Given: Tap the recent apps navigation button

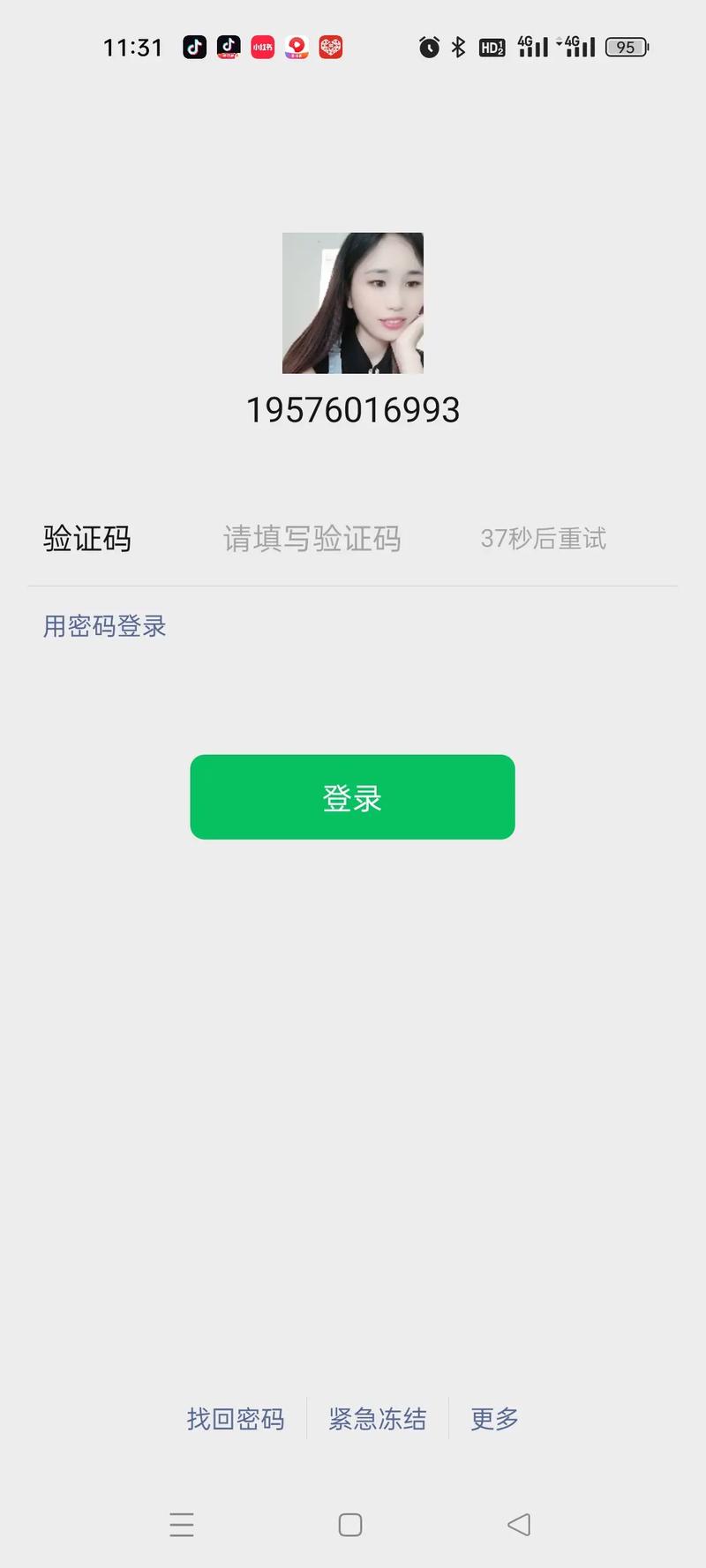Looking at the screenshot, I should [x=182, y=1525].
